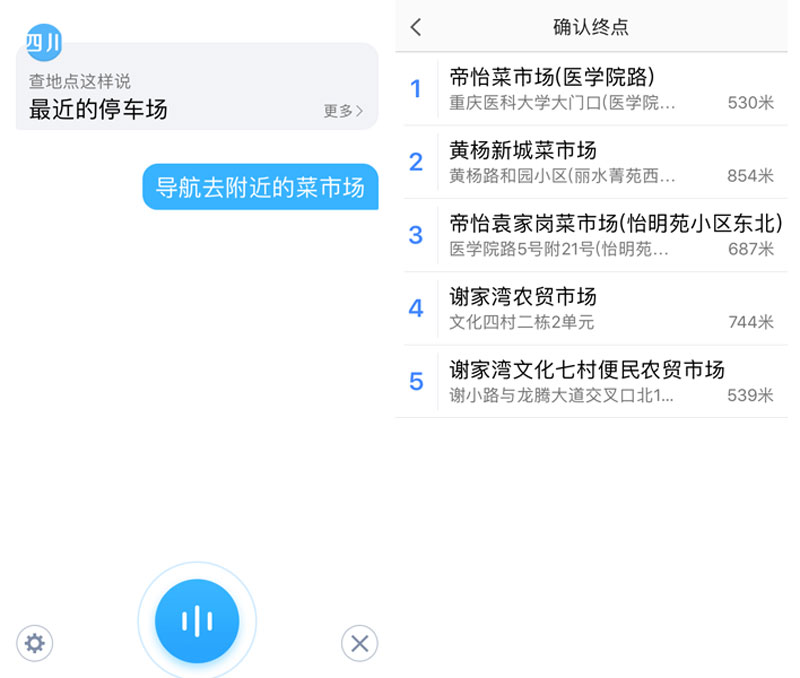Screen dimensions: 800x678
Task: Go back from the 确认终点 screen
Action: coord(416,27)
